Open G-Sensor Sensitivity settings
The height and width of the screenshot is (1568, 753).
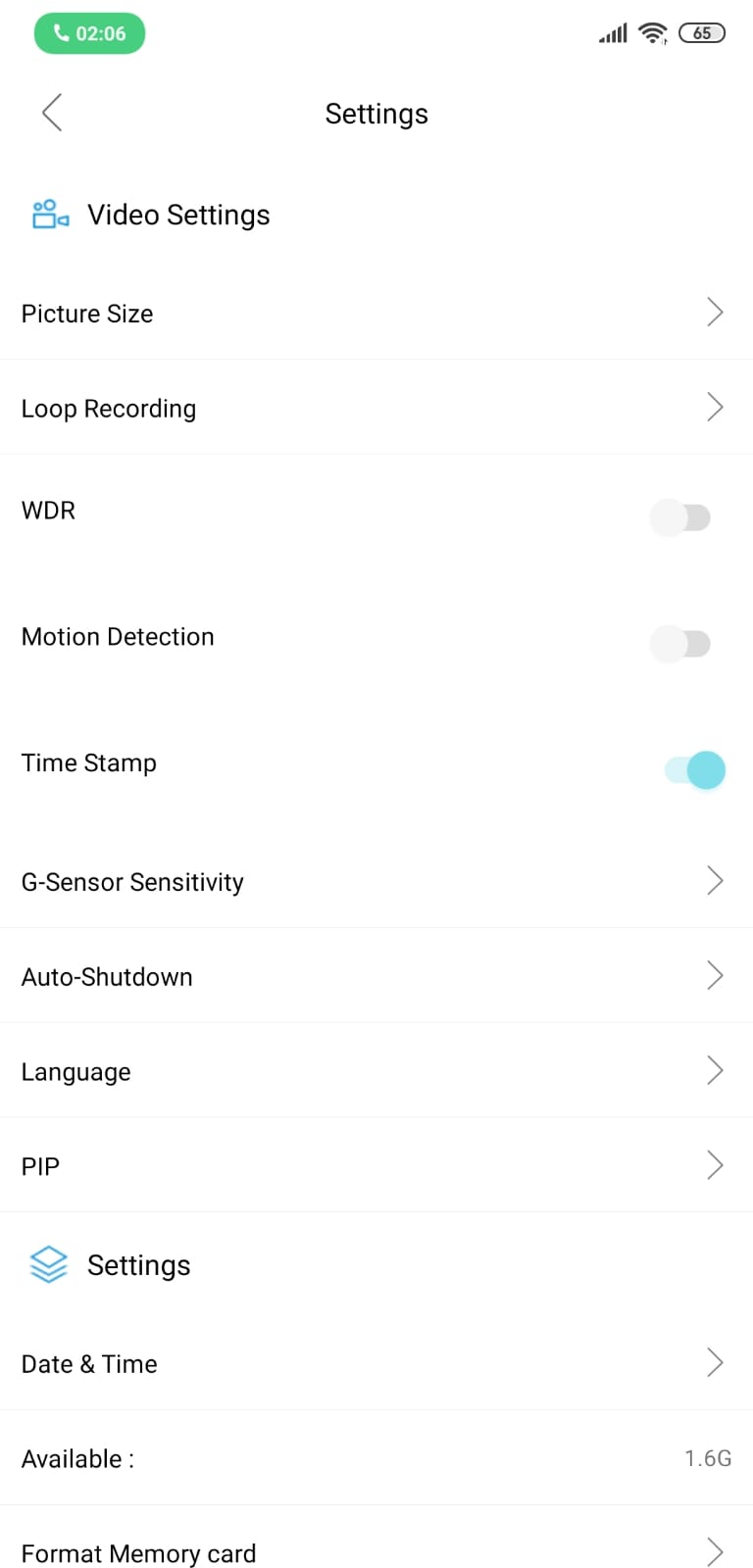376,881
